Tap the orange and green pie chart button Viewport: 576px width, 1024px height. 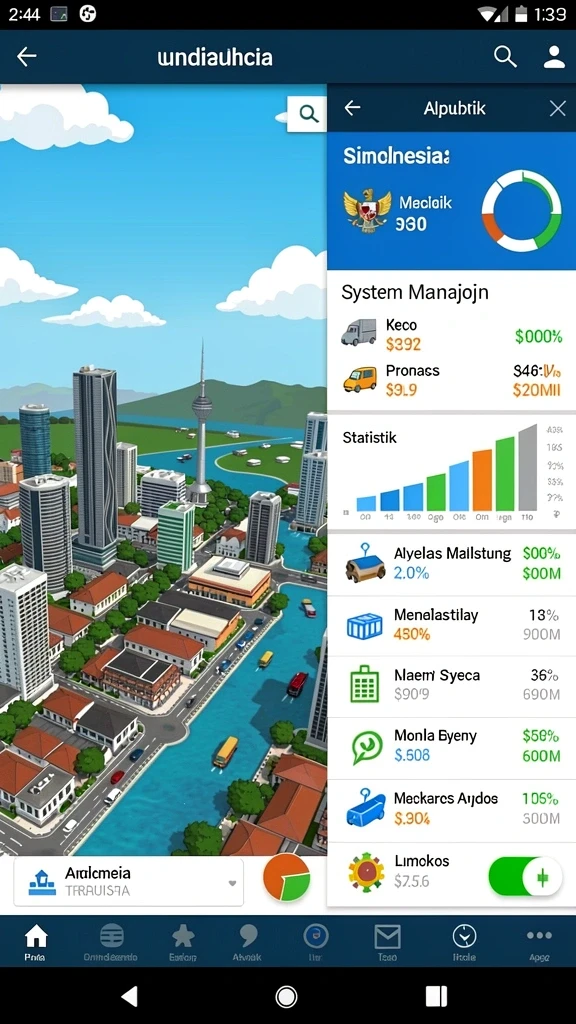click(286, 878)
